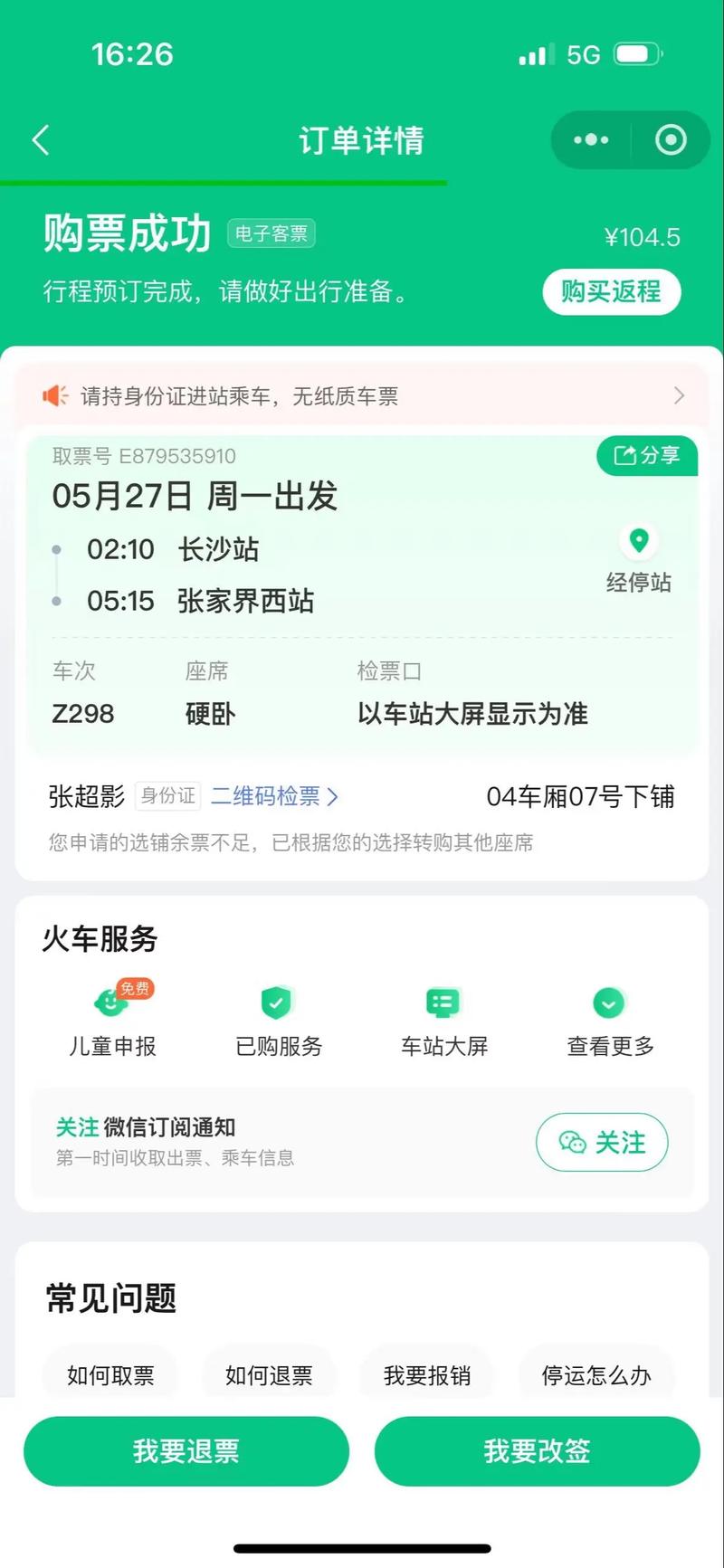Tap 我要改签 to change the ticket
This screenshot has width=724, height=1568.
coord(537,1451)
